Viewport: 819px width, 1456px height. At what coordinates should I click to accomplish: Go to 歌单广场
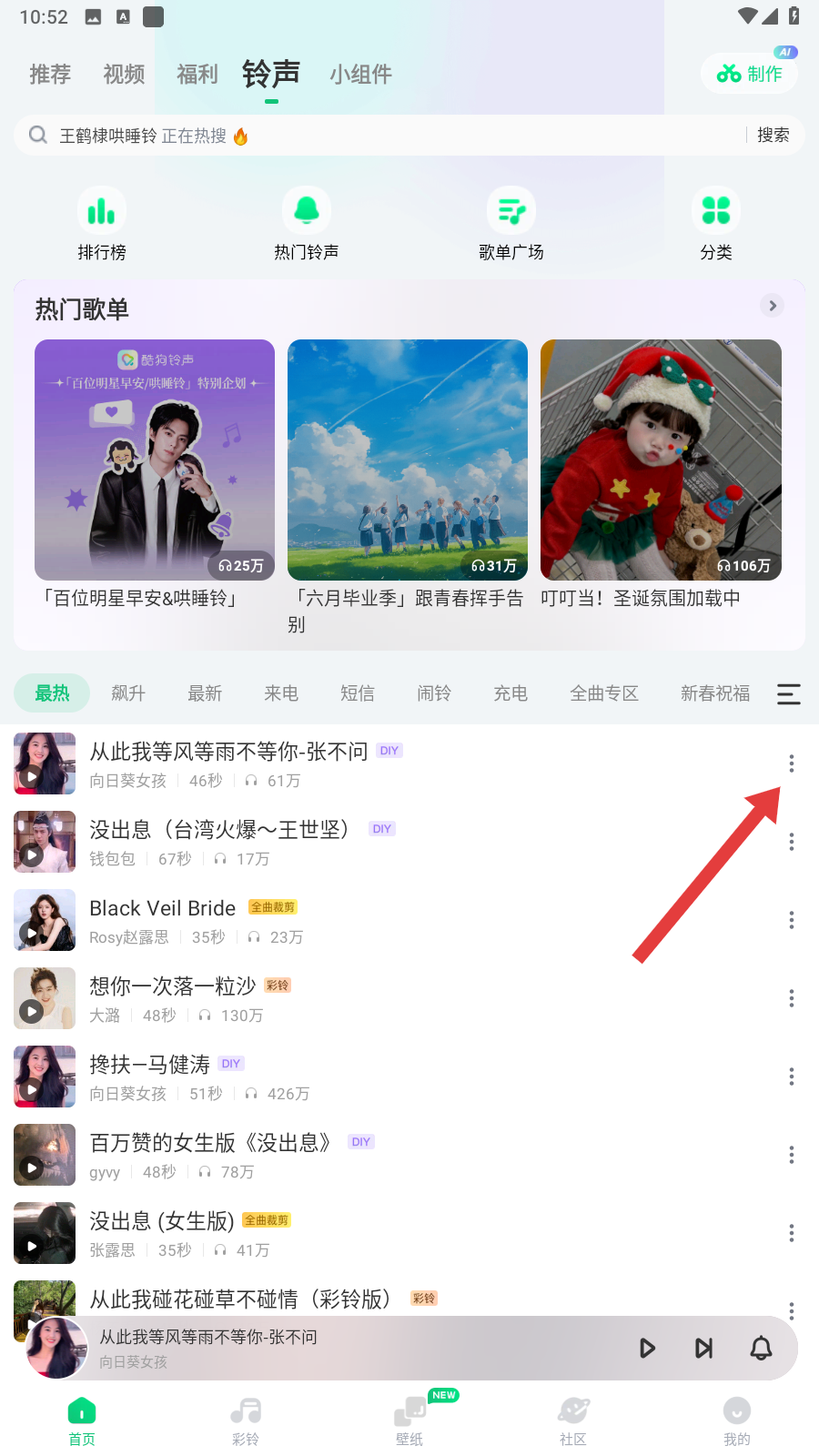[511, 224]
